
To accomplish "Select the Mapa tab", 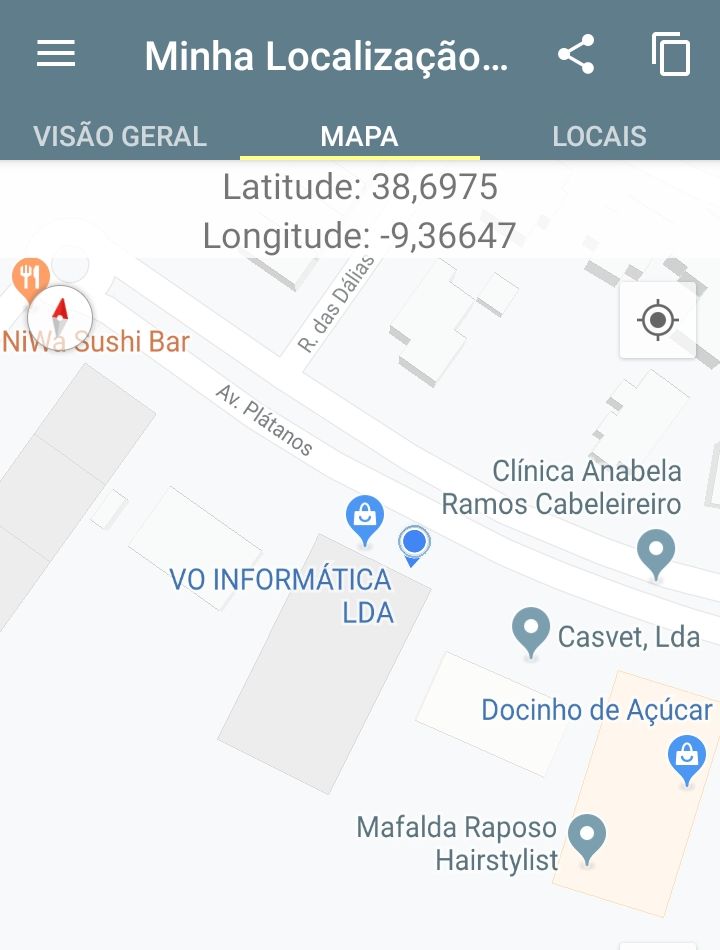I will (360, 136).
